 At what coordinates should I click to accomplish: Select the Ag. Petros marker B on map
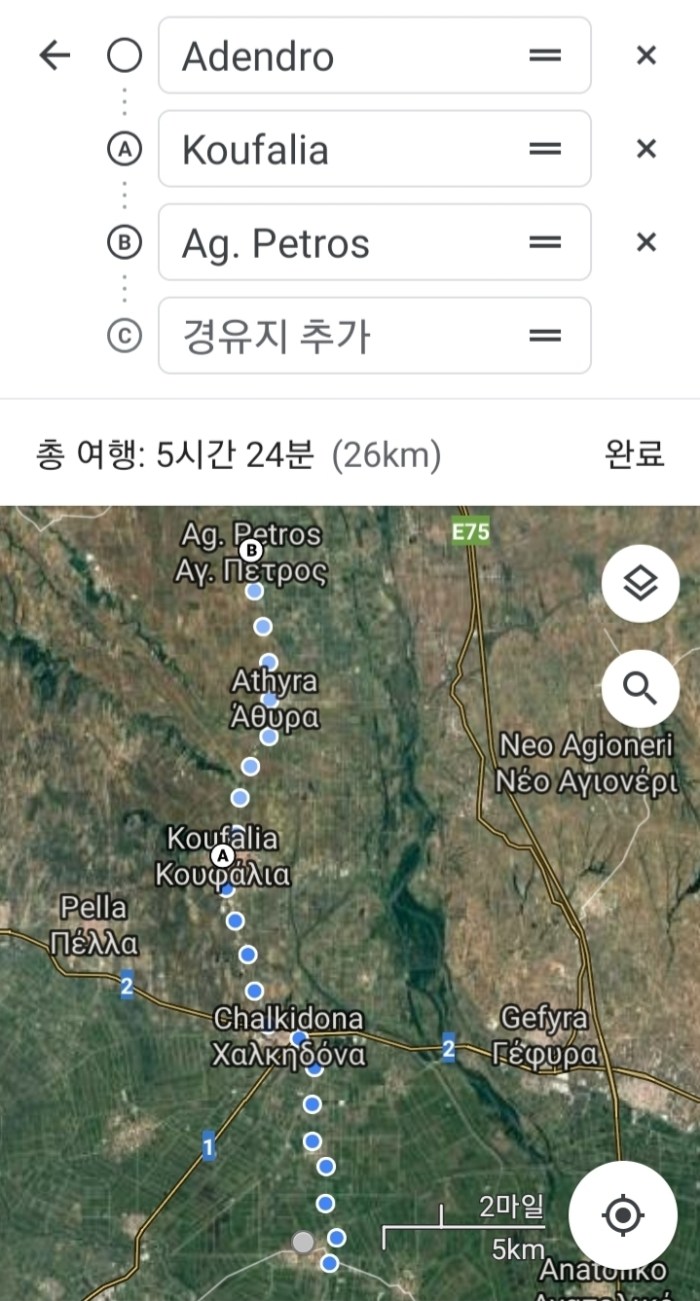251,550
